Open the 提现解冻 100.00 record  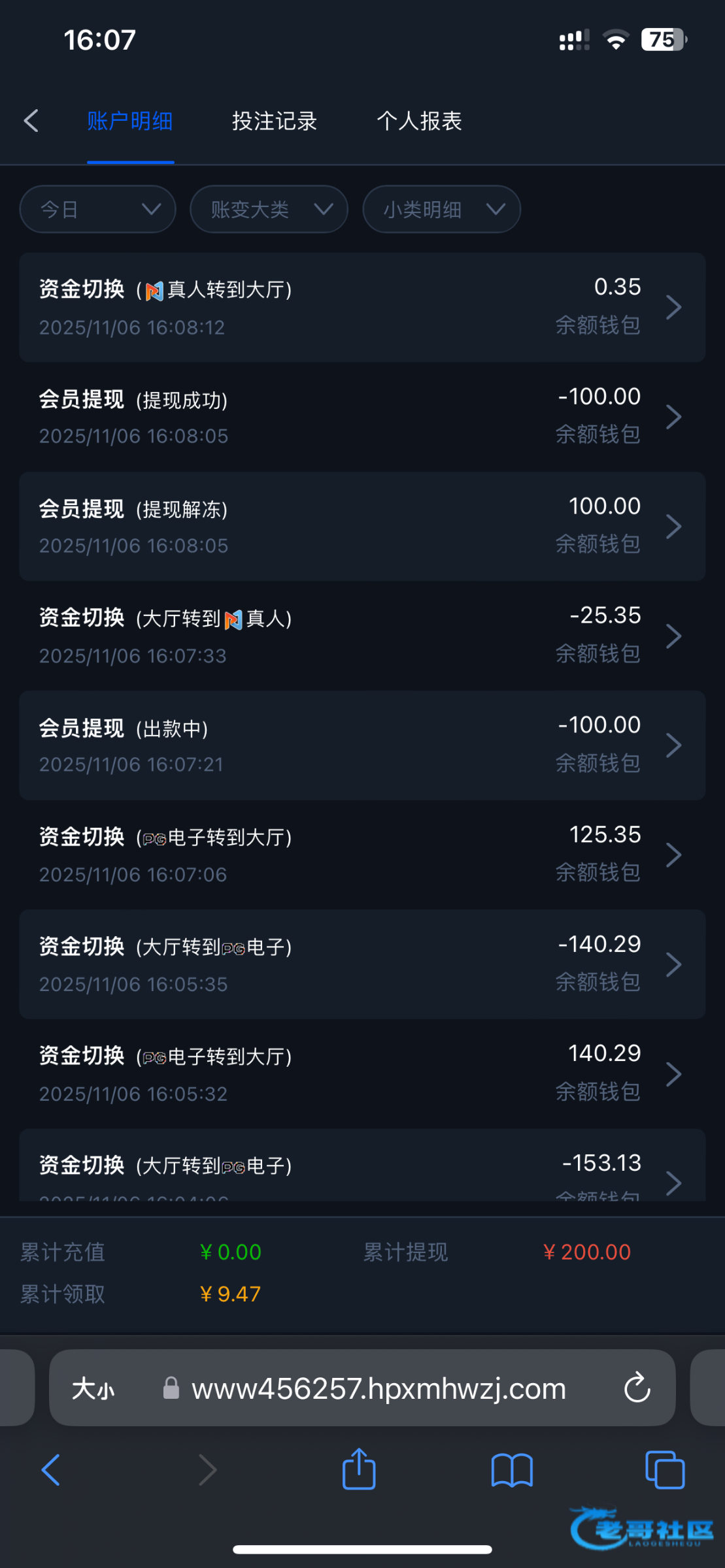tap(362, 526)
